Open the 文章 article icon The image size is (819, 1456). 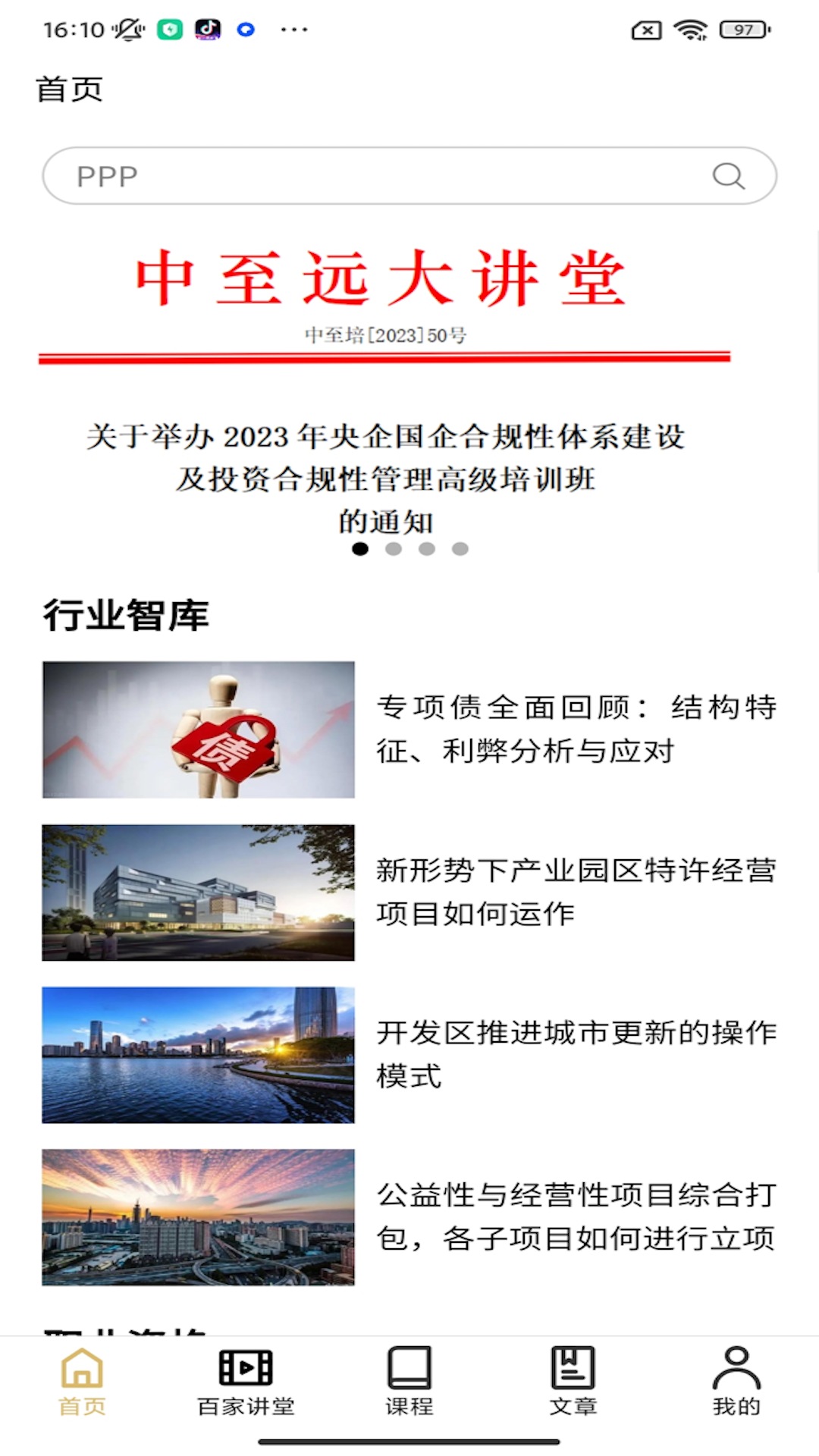pyautogui.click(x=573, y=1370)
